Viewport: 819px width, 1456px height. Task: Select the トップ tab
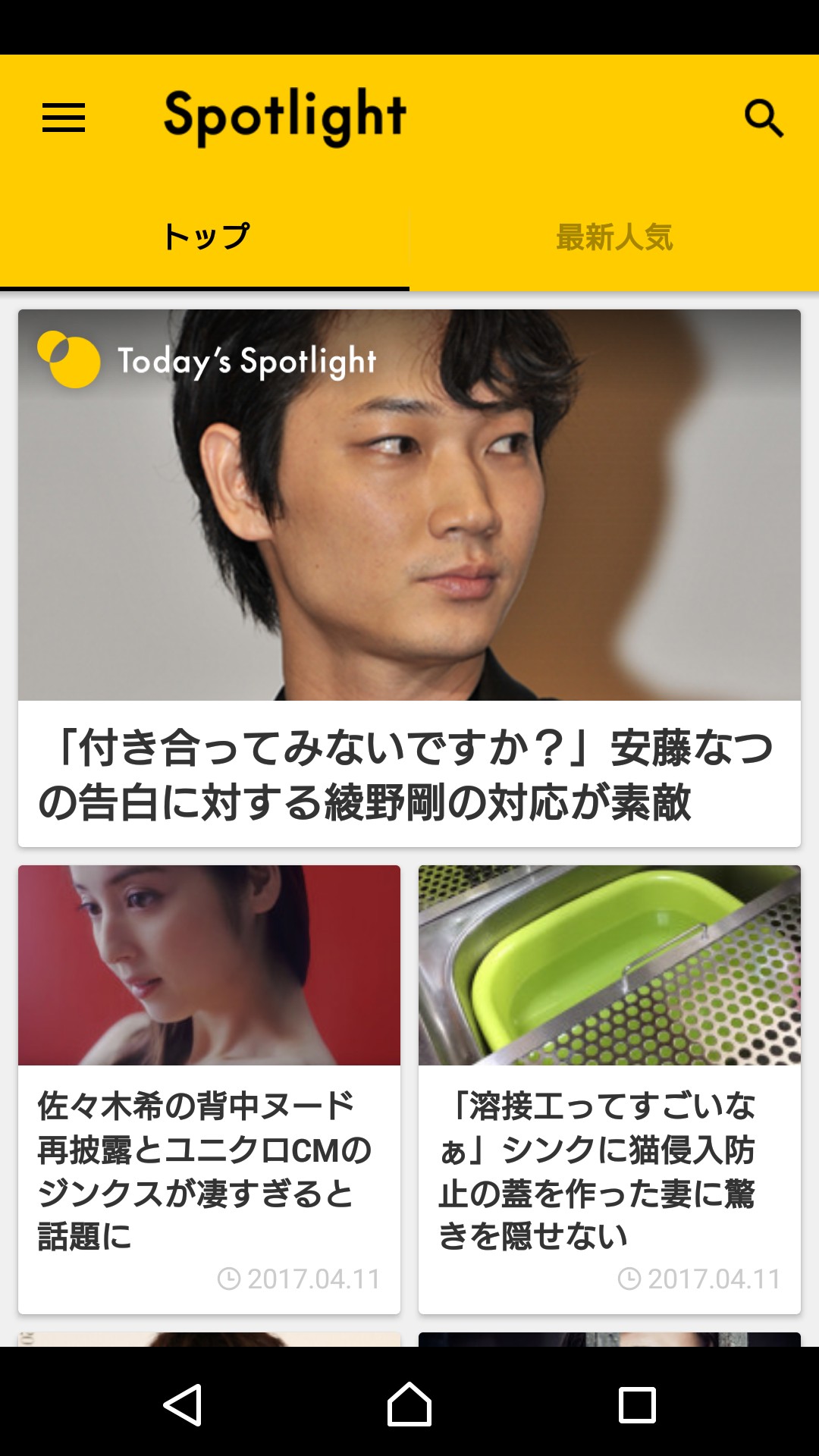click(x=205, y=237)
